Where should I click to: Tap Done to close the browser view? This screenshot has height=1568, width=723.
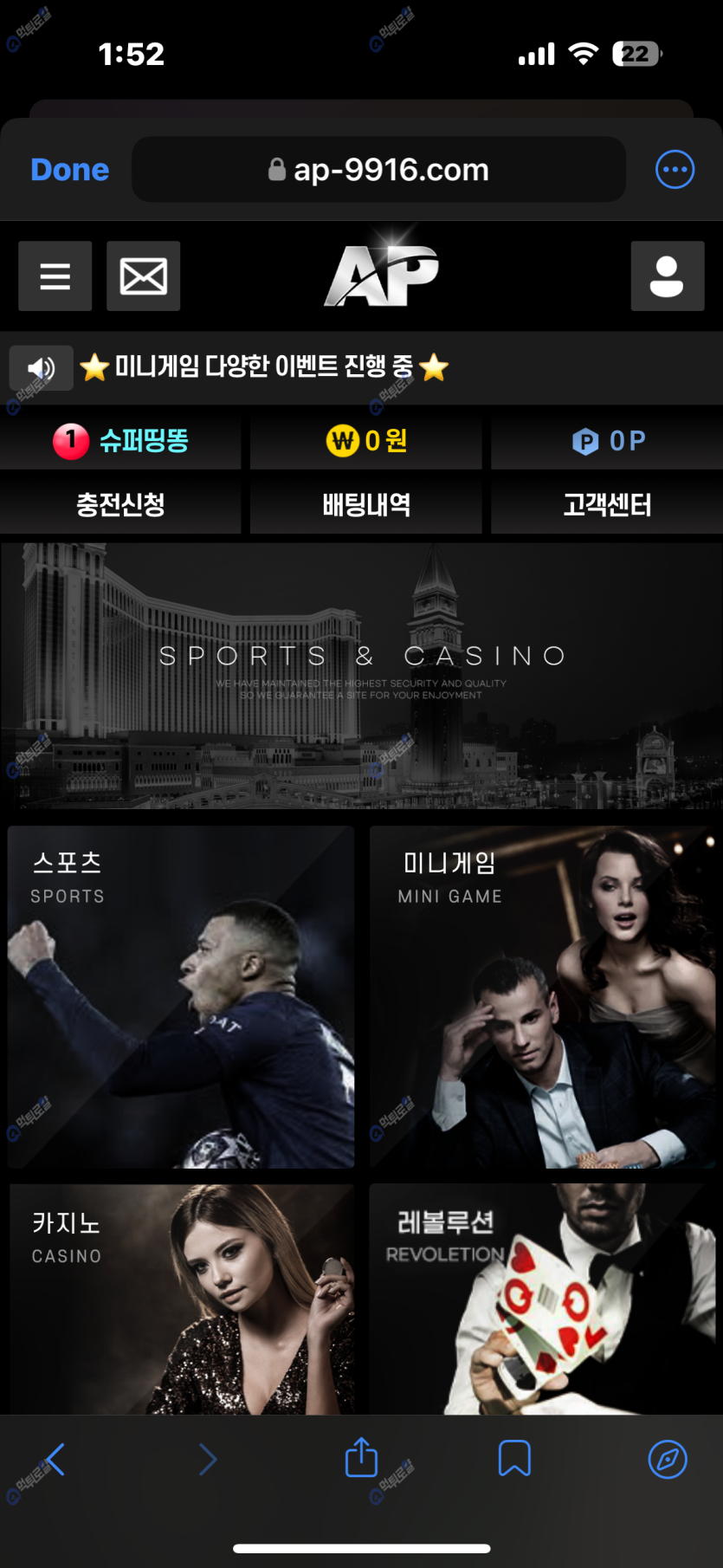coord(70,170)
